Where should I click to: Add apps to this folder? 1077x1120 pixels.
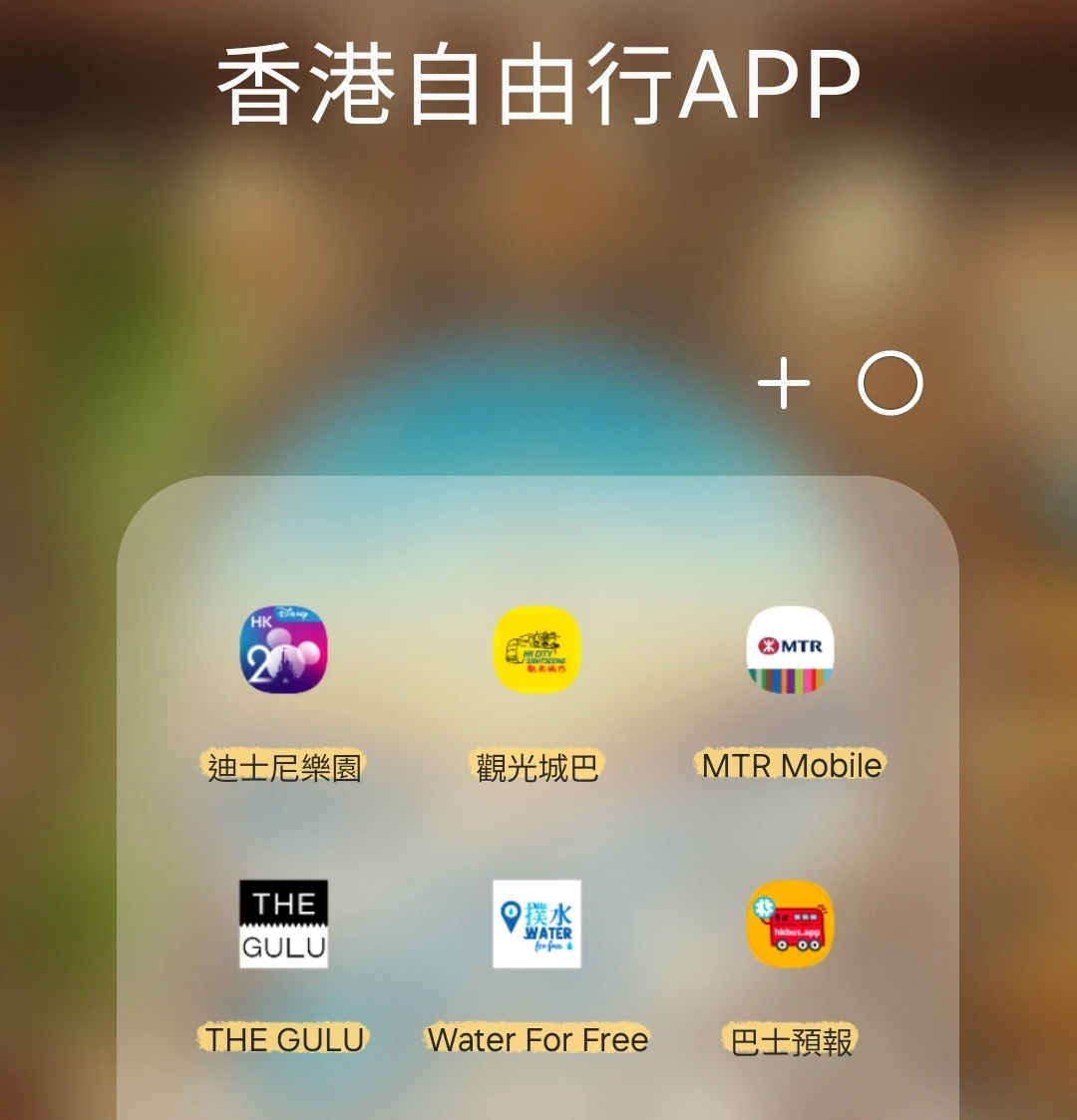(x=784, y=384)
